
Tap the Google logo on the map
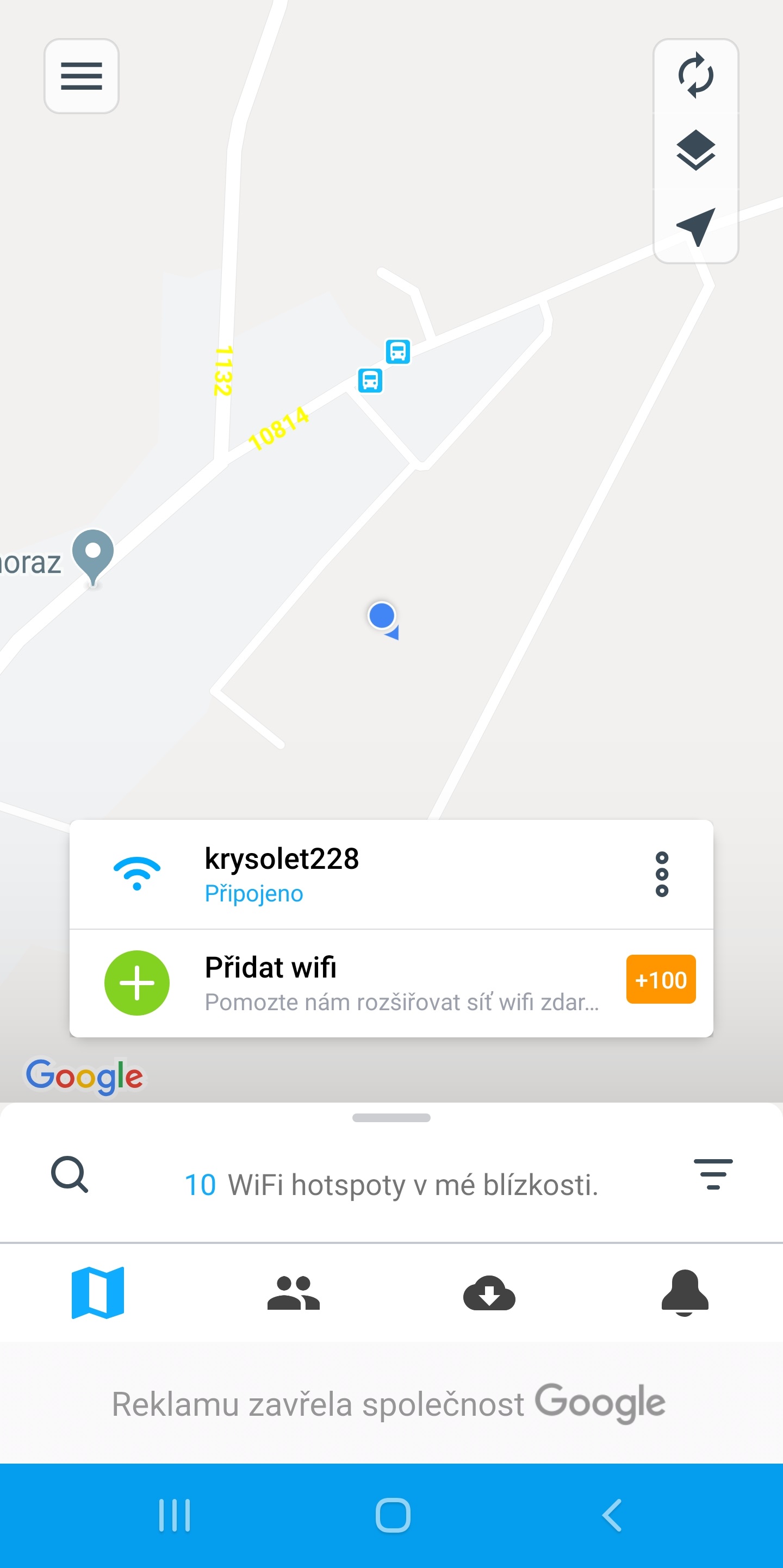[x=84, y=1075]
